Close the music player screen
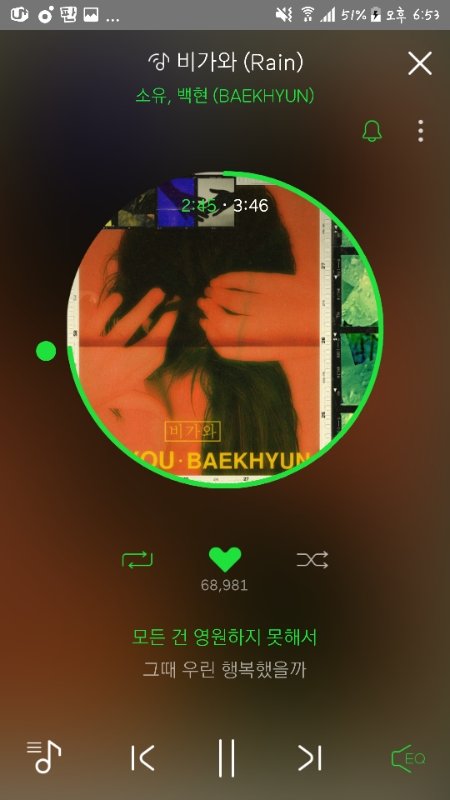Image resolution: width=450 pixels, height=800 pixels. [x=419, y=63]
